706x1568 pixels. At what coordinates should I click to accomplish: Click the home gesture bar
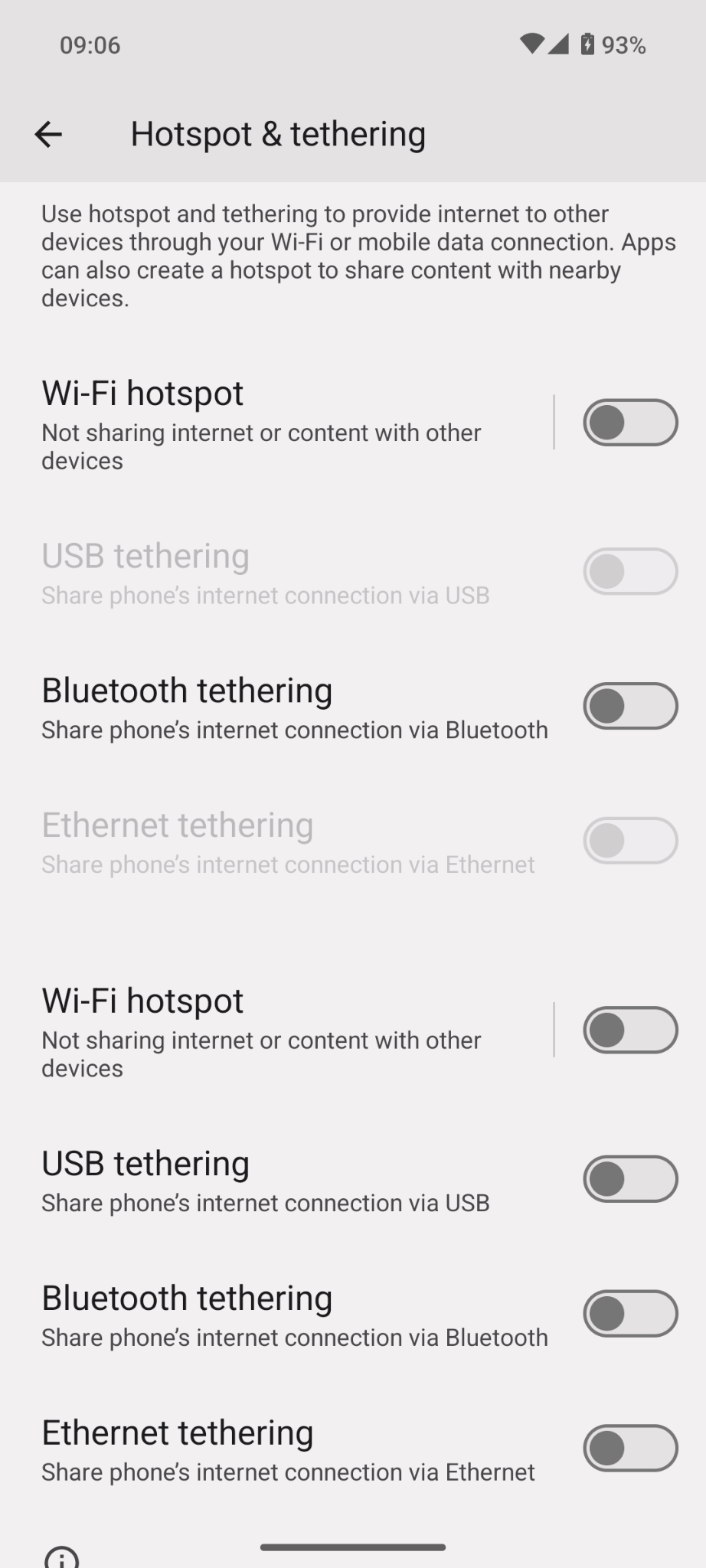click(x=353, y=1540)
